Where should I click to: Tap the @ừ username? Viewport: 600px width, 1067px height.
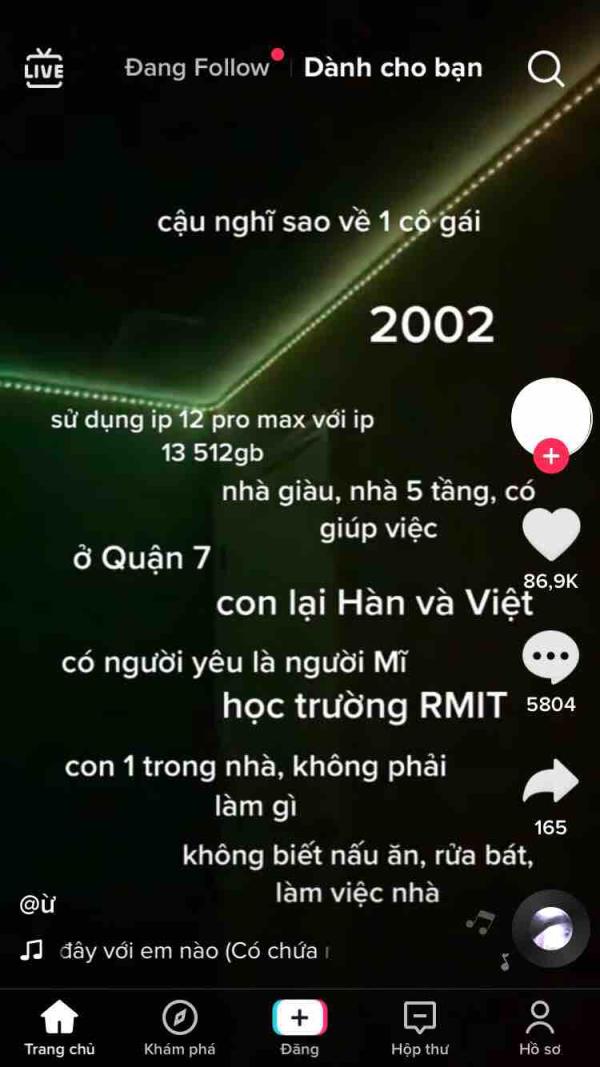[37, 906]
